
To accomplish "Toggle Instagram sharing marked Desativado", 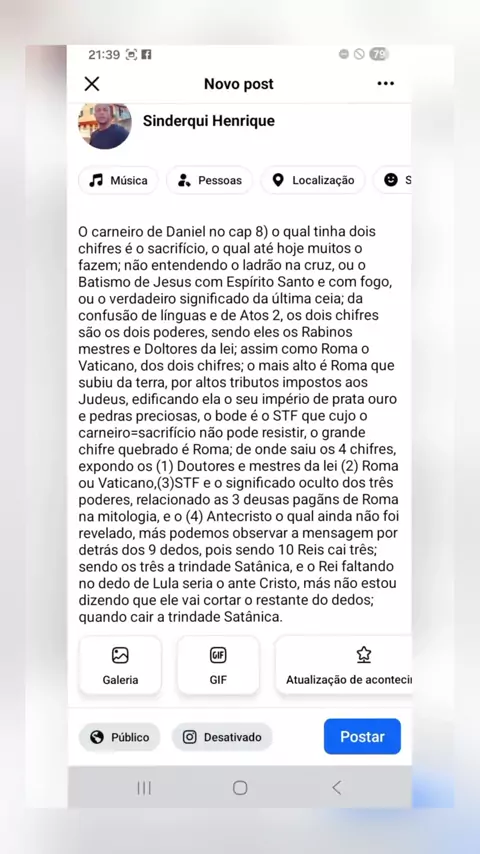I will 222,737.
